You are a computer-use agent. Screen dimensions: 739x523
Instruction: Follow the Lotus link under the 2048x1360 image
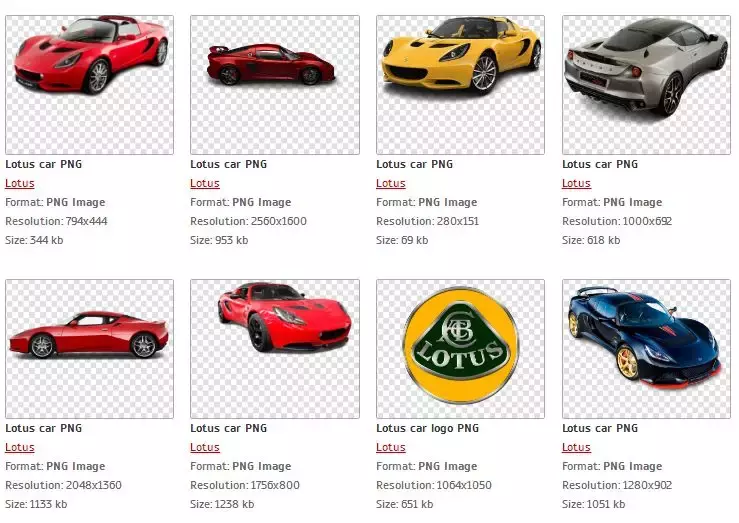[20, 447]
